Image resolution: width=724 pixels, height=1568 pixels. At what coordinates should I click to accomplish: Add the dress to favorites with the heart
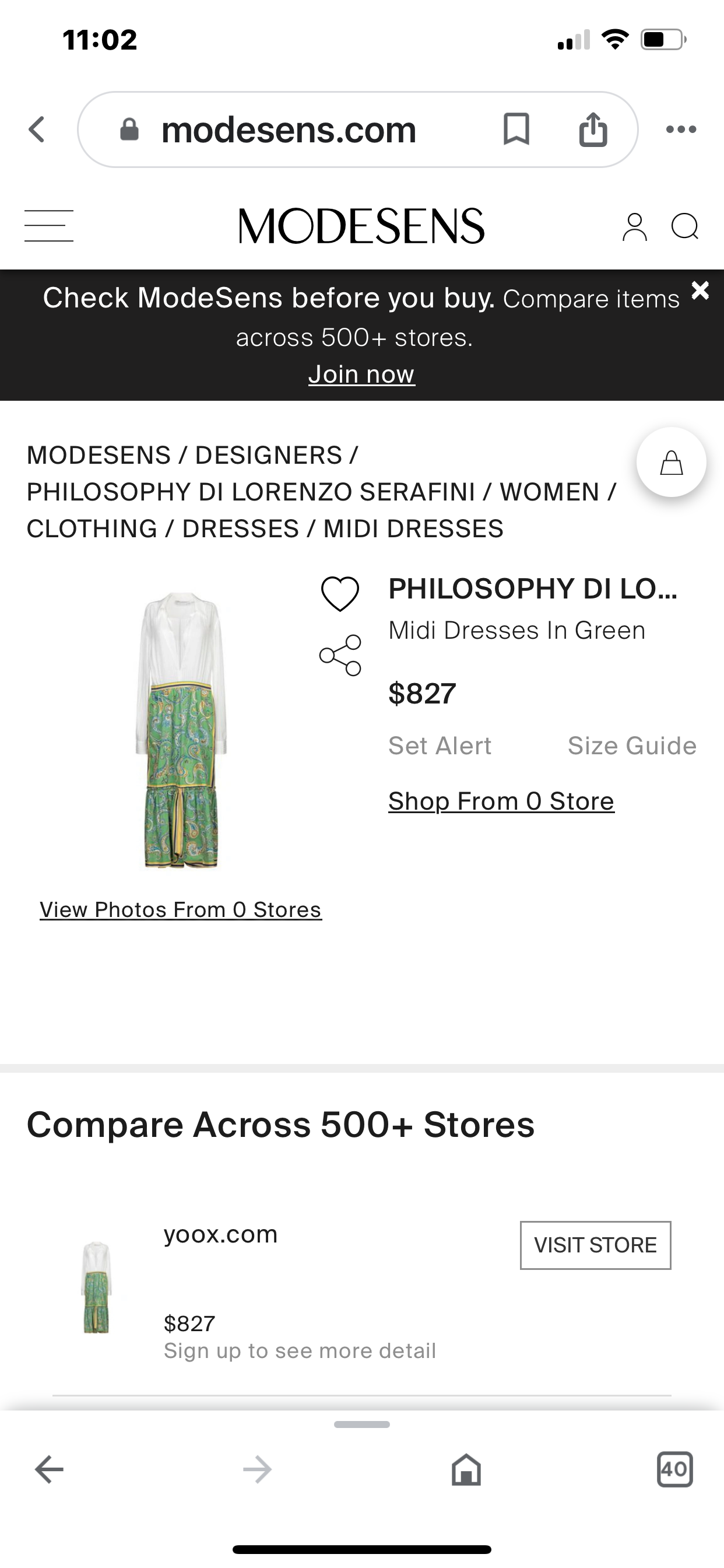[340, 593]
